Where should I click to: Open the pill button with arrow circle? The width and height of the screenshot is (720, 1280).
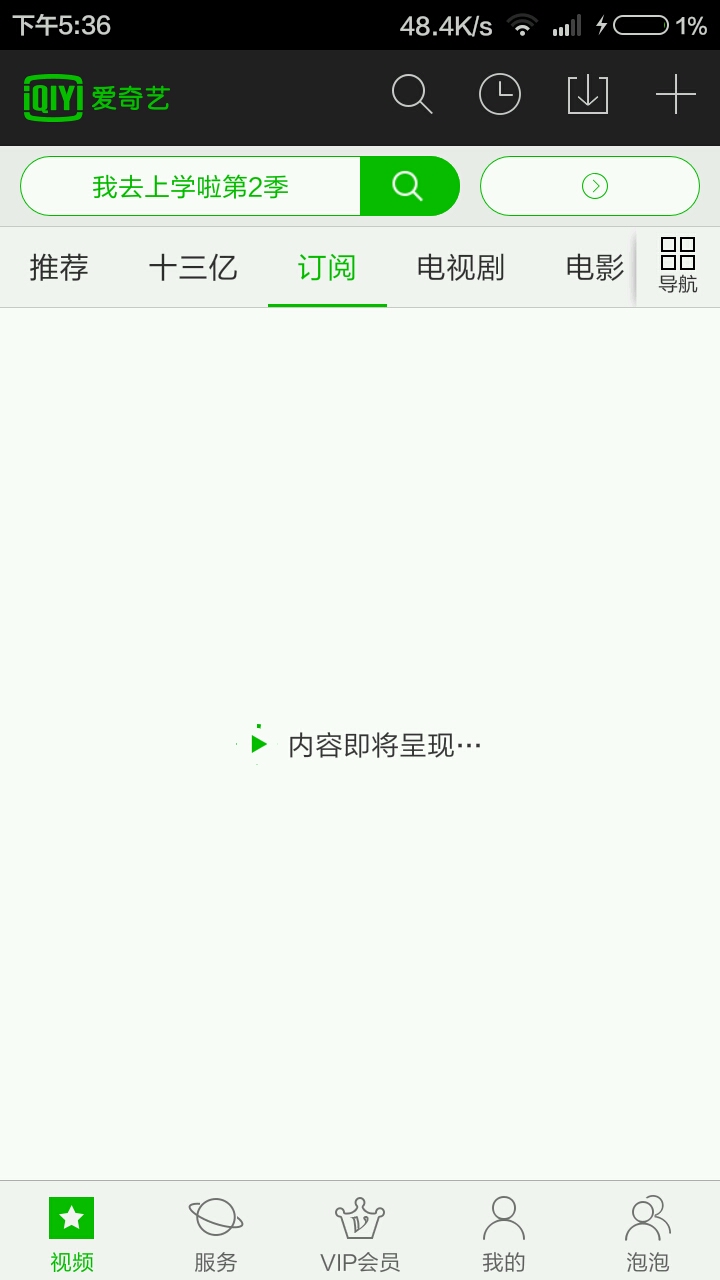590,186
